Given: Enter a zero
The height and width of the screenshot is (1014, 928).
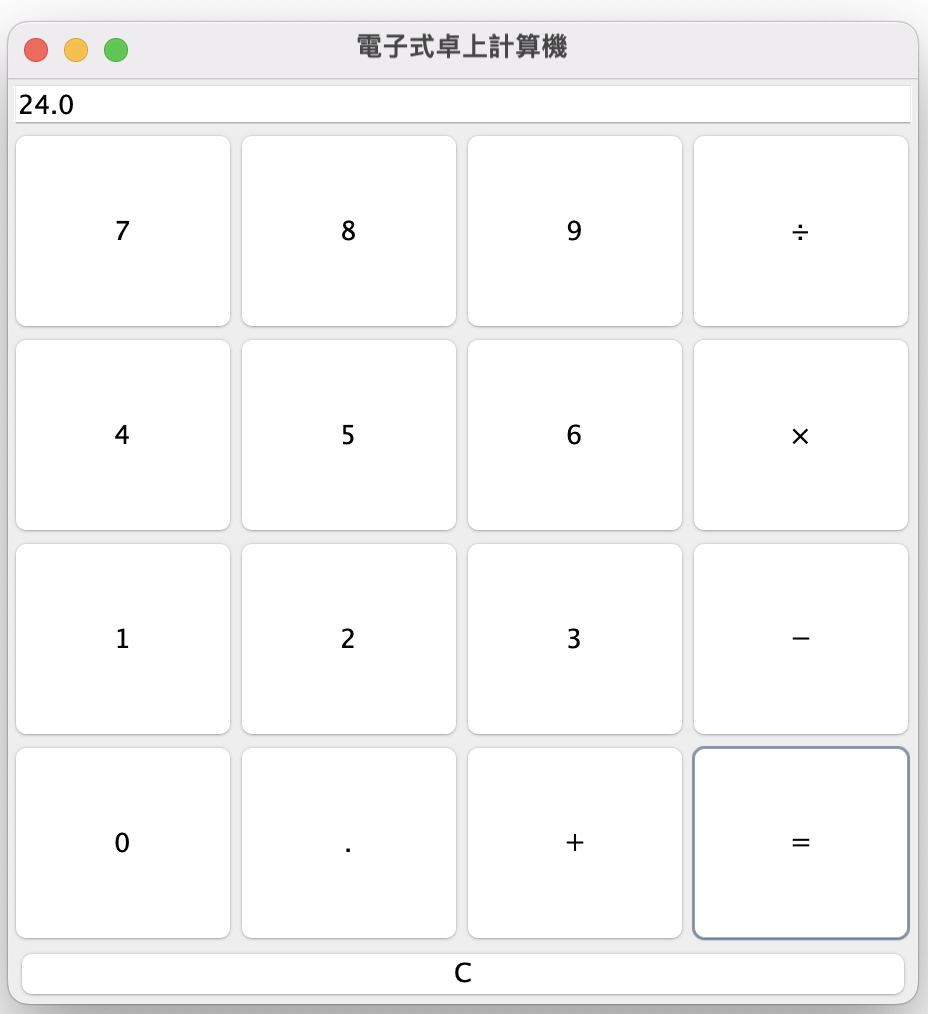Looking at the screenshot, I should coord(123,843).
